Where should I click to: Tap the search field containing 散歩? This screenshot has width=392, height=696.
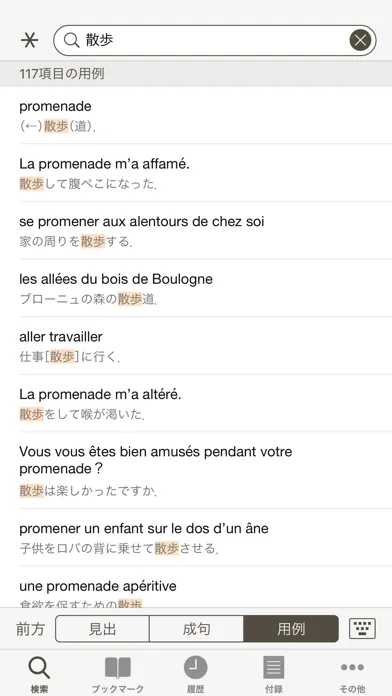(x=214, y=40)
